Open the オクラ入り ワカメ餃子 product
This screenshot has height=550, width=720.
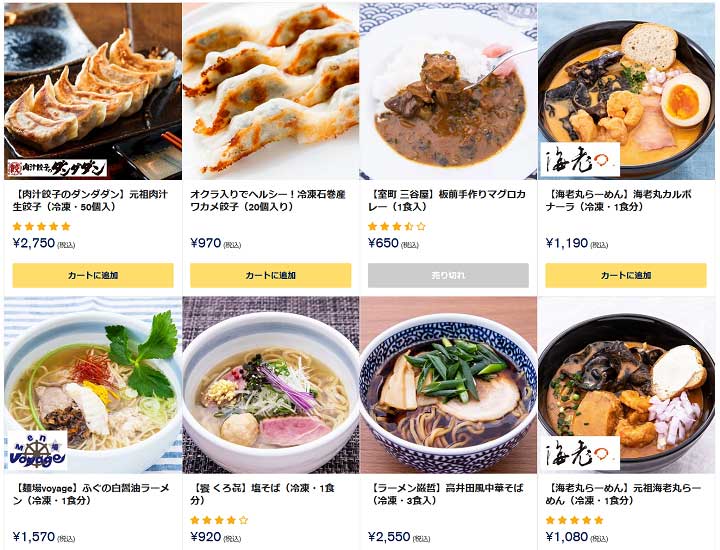270,90
